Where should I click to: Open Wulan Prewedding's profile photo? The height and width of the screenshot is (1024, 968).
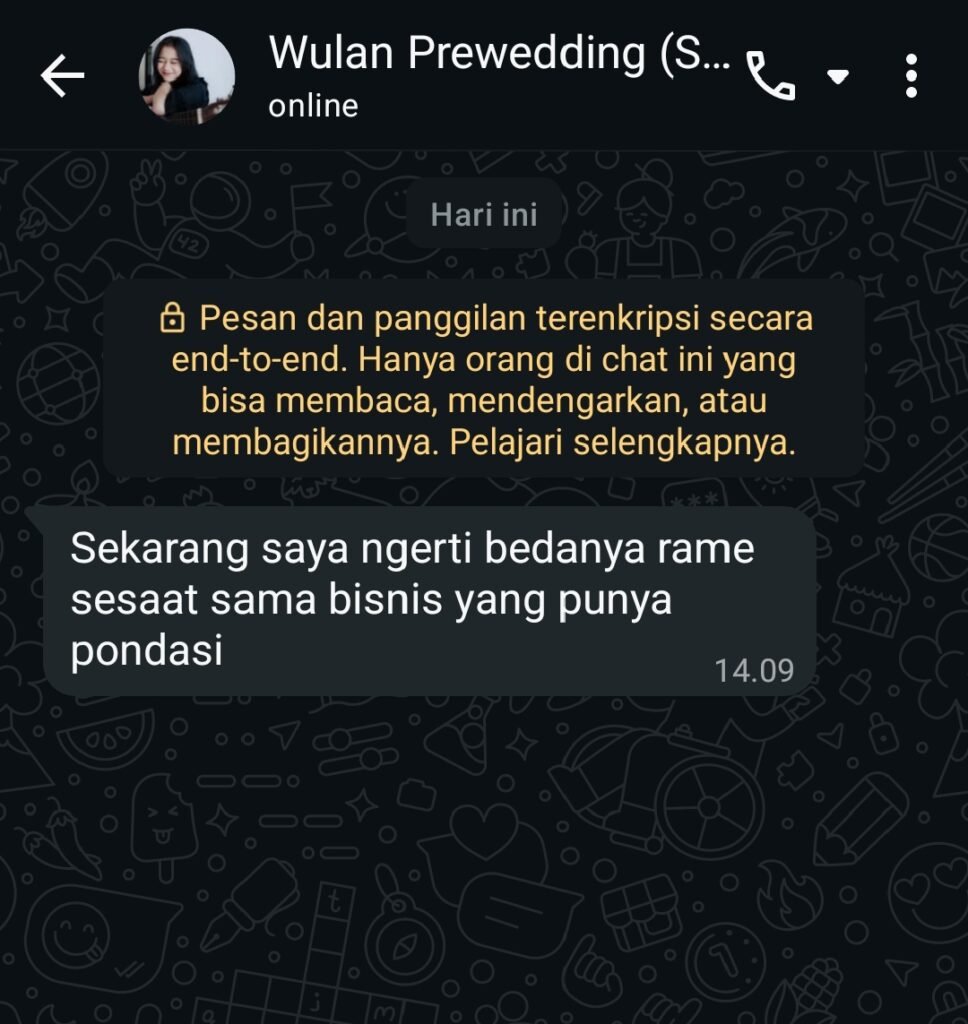pyautogui.click(x=186, y=77)
